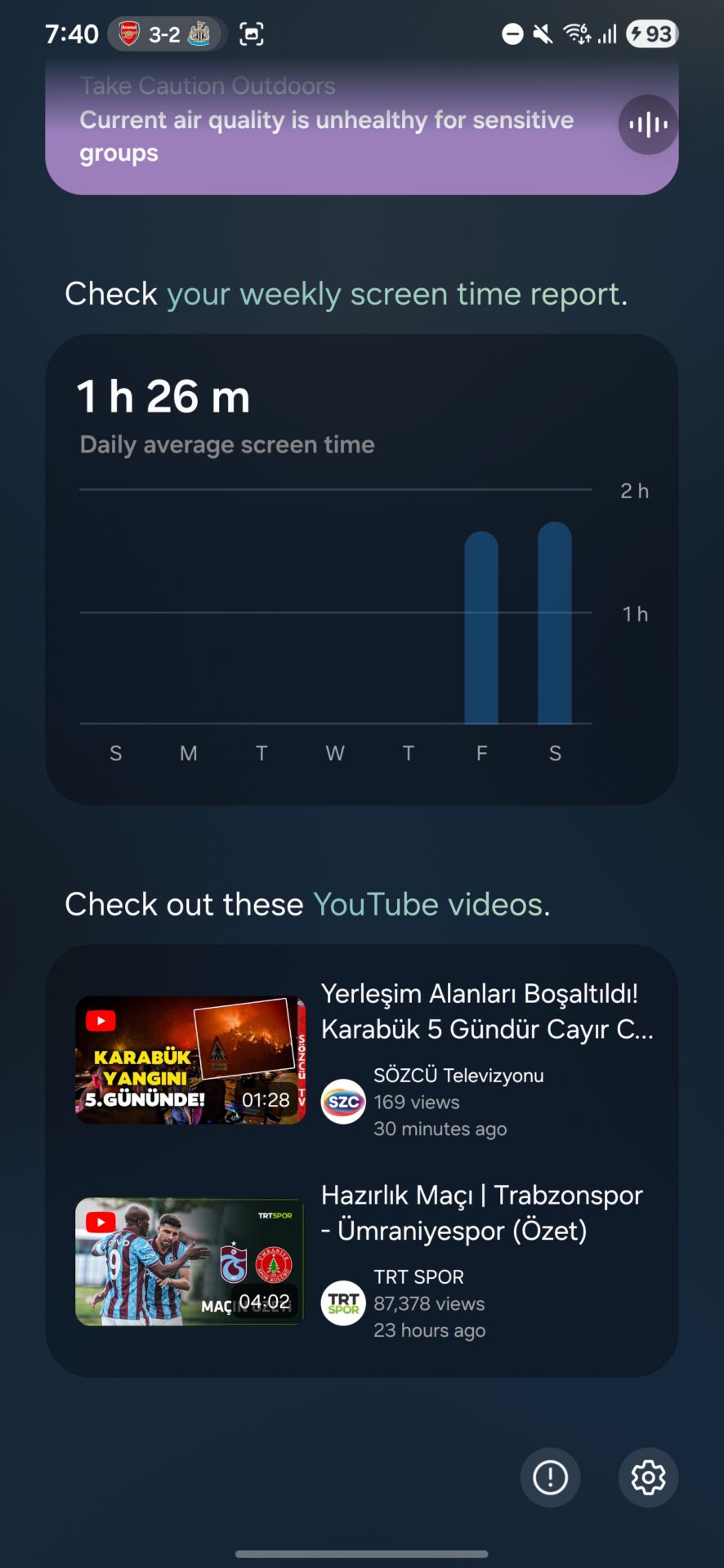
Task: Play the air quality audio briefing
Action: 648,125
